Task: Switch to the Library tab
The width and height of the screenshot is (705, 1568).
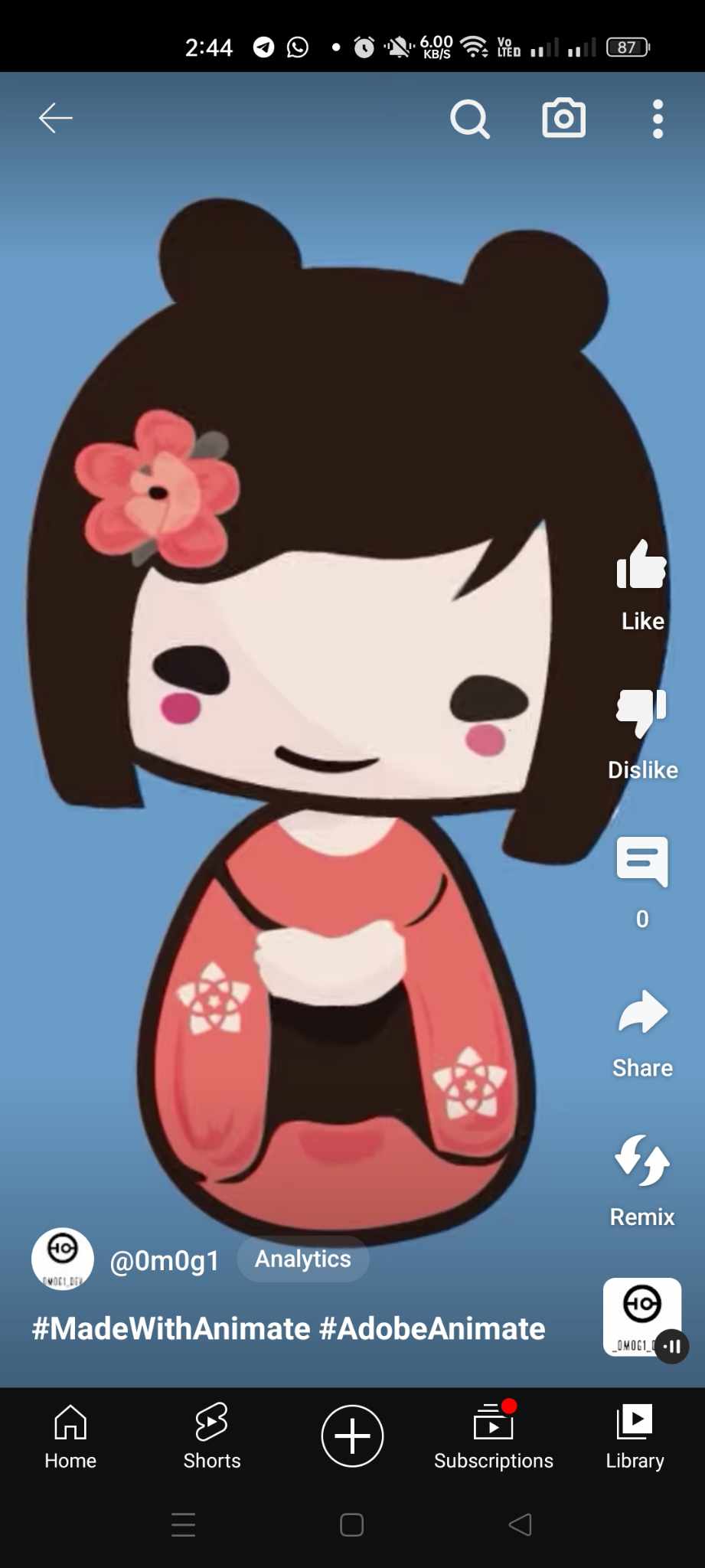Action: tap(635, 1437)
